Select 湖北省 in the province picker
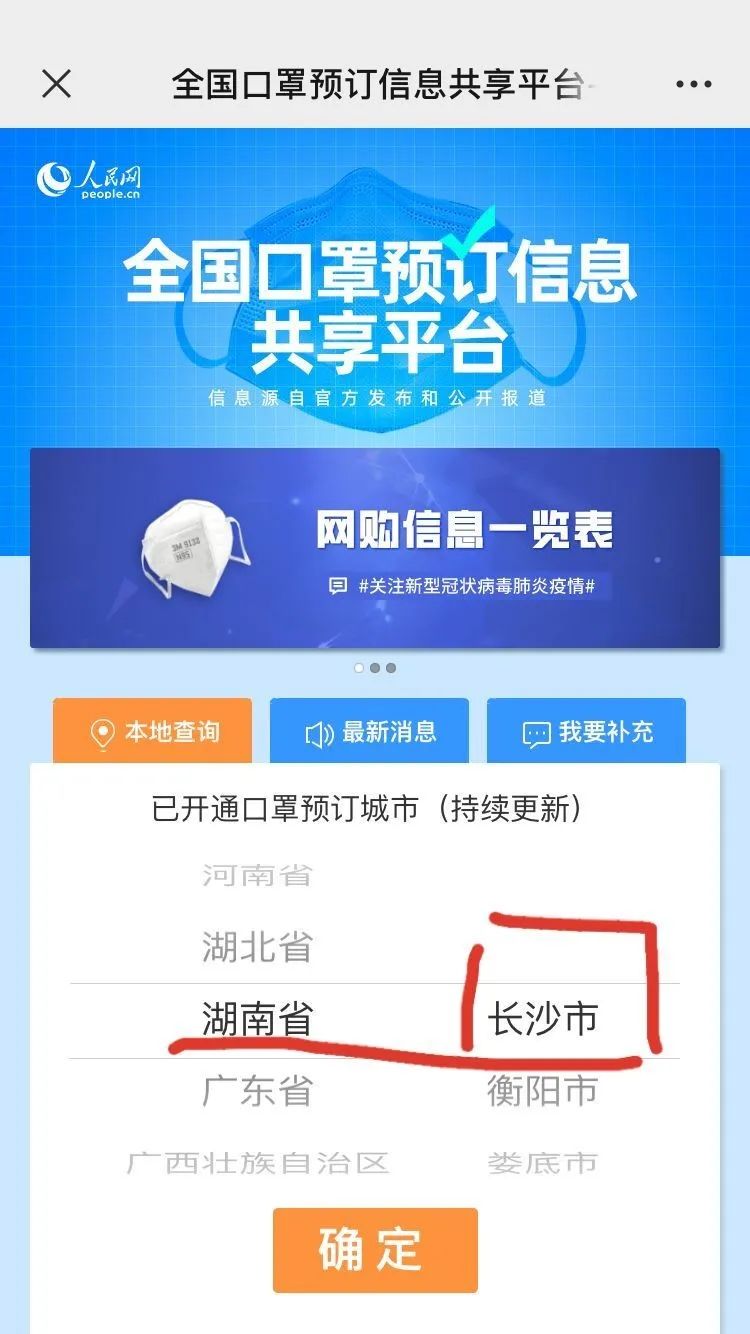The image size is (750, 1334). point(257,946)
